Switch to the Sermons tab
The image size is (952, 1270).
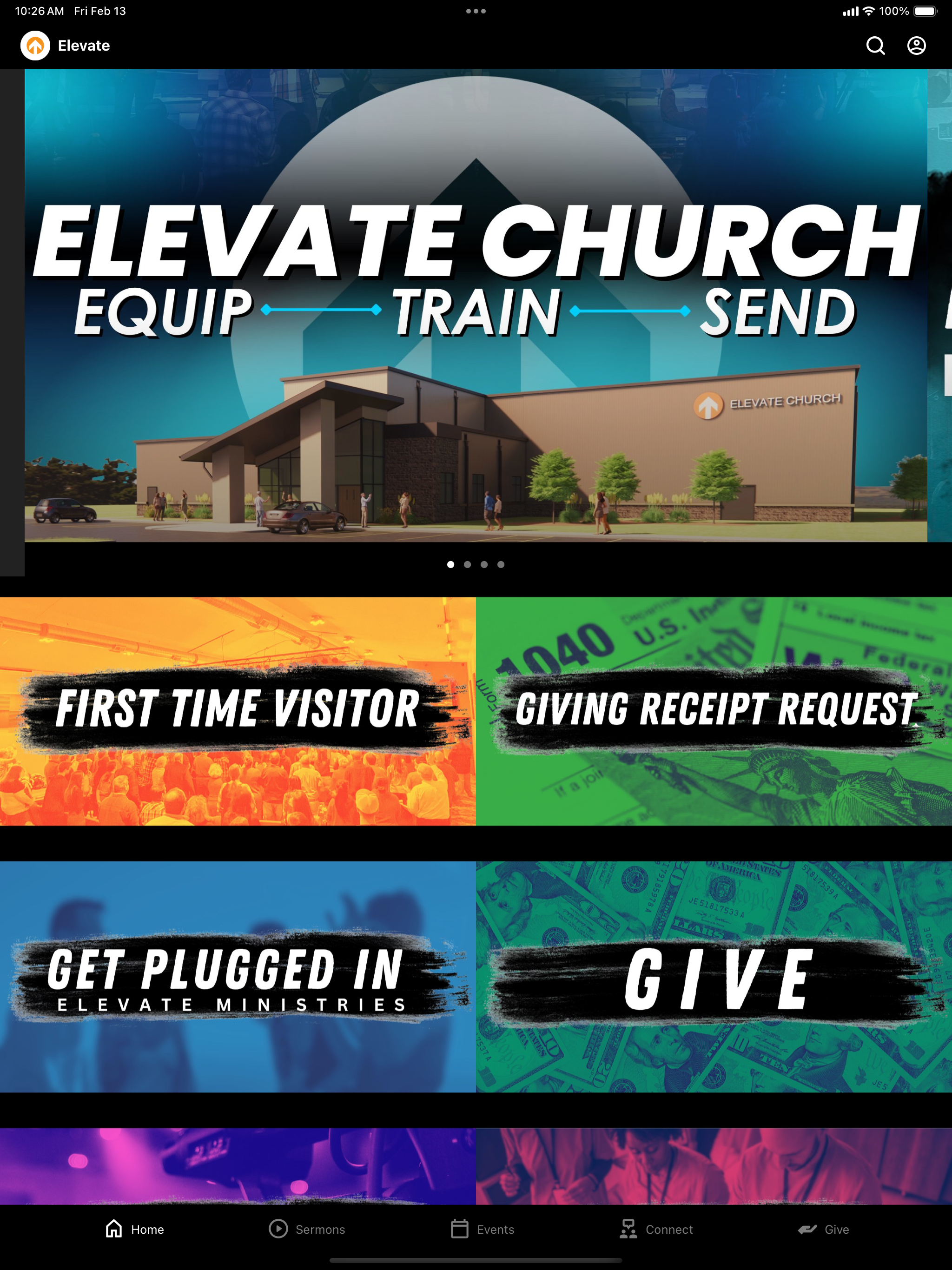click(307, 1229)
